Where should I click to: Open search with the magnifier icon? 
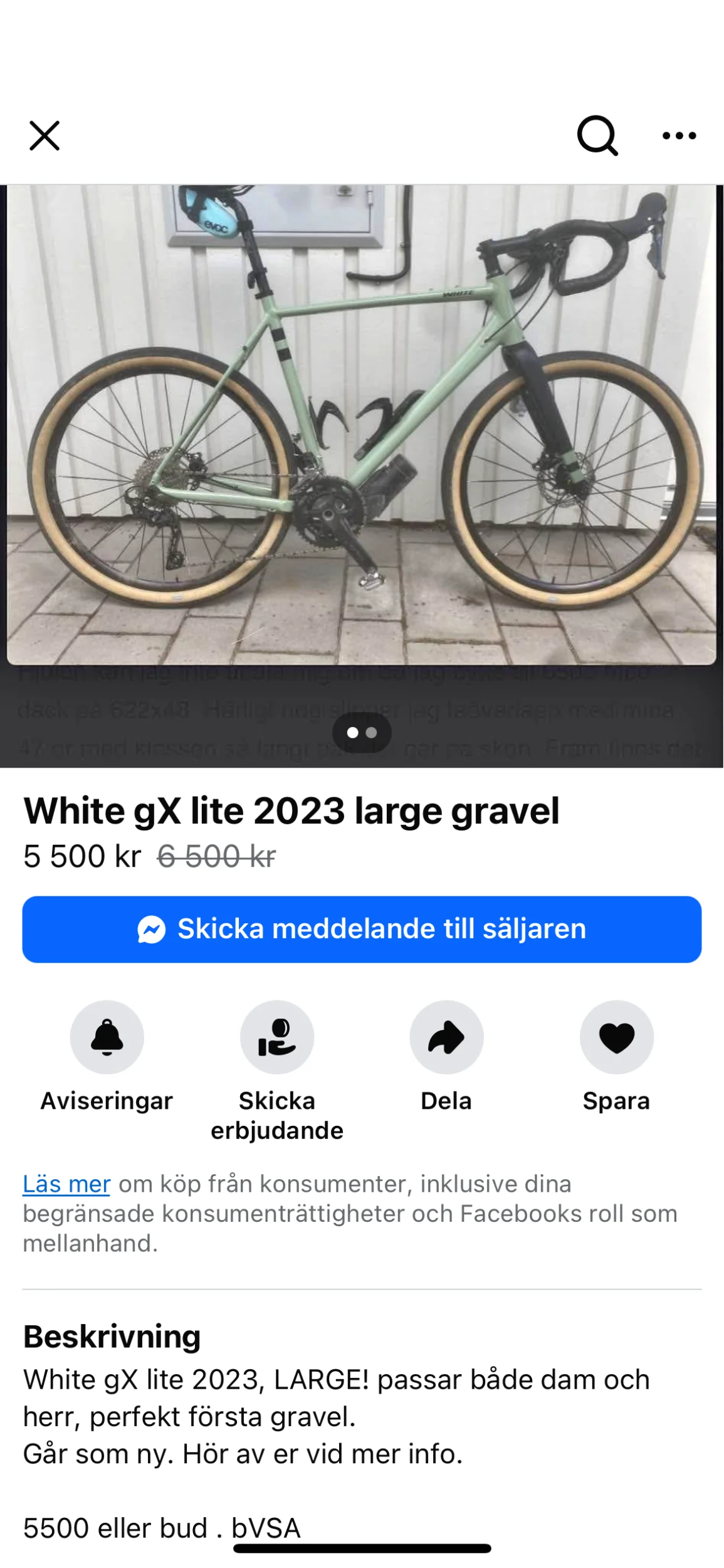click(x=597, y=135)
